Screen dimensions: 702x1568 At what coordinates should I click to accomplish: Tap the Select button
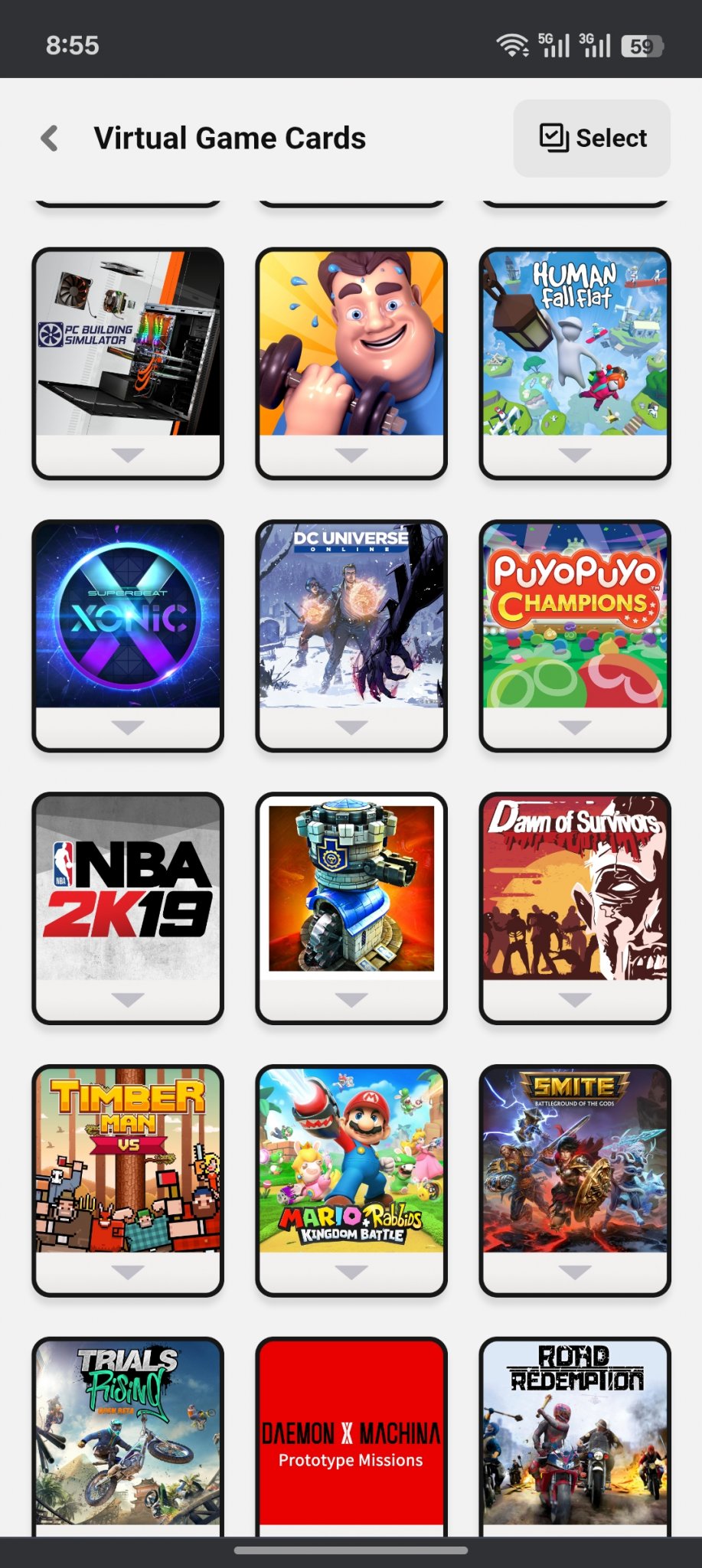point(592,139)
